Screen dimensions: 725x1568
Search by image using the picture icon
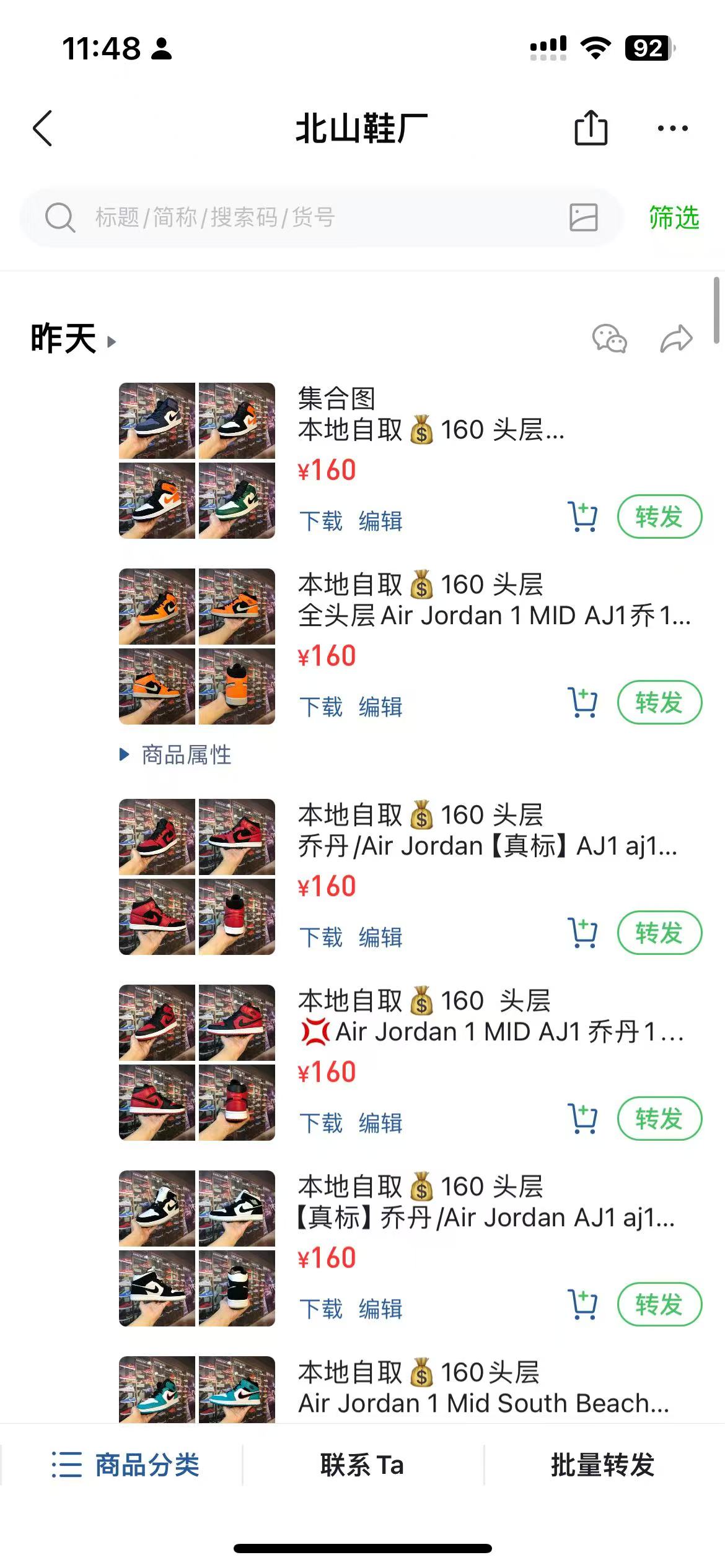(583, 217)
